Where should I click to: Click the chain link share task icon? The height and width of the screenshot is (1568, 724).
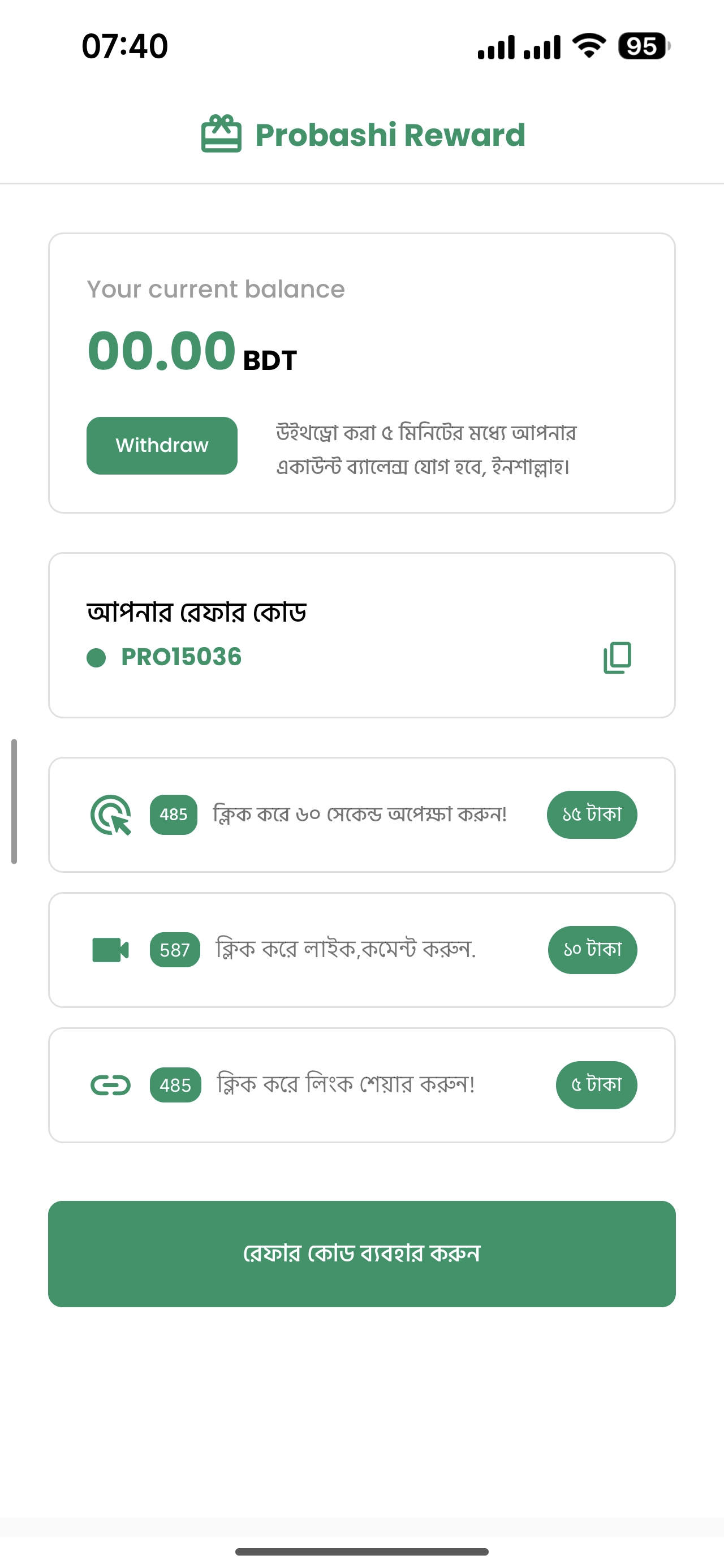pos(110,1084)
